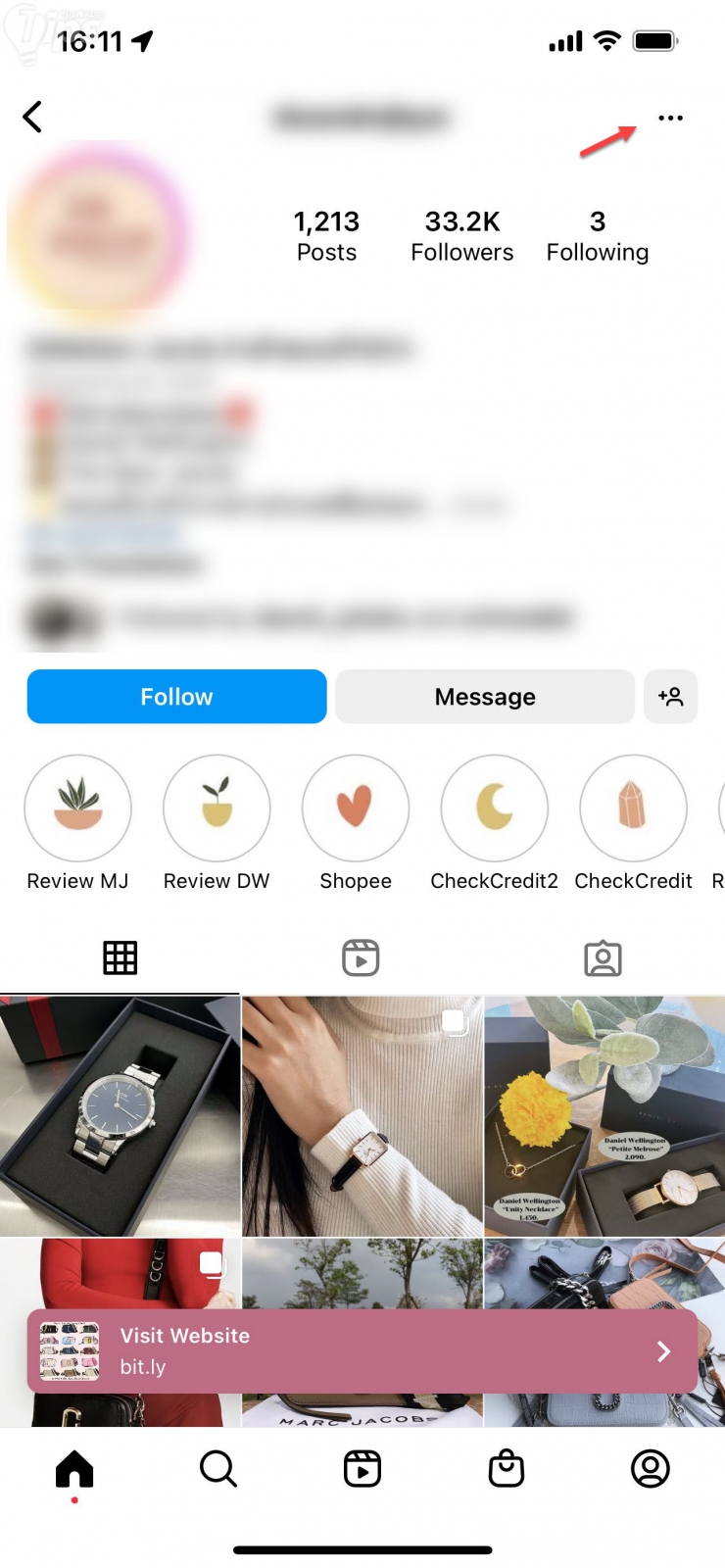View the Shopee story highlight
Image resolution: width=725 pixels, height=1568 pixels.
[355, 808]
